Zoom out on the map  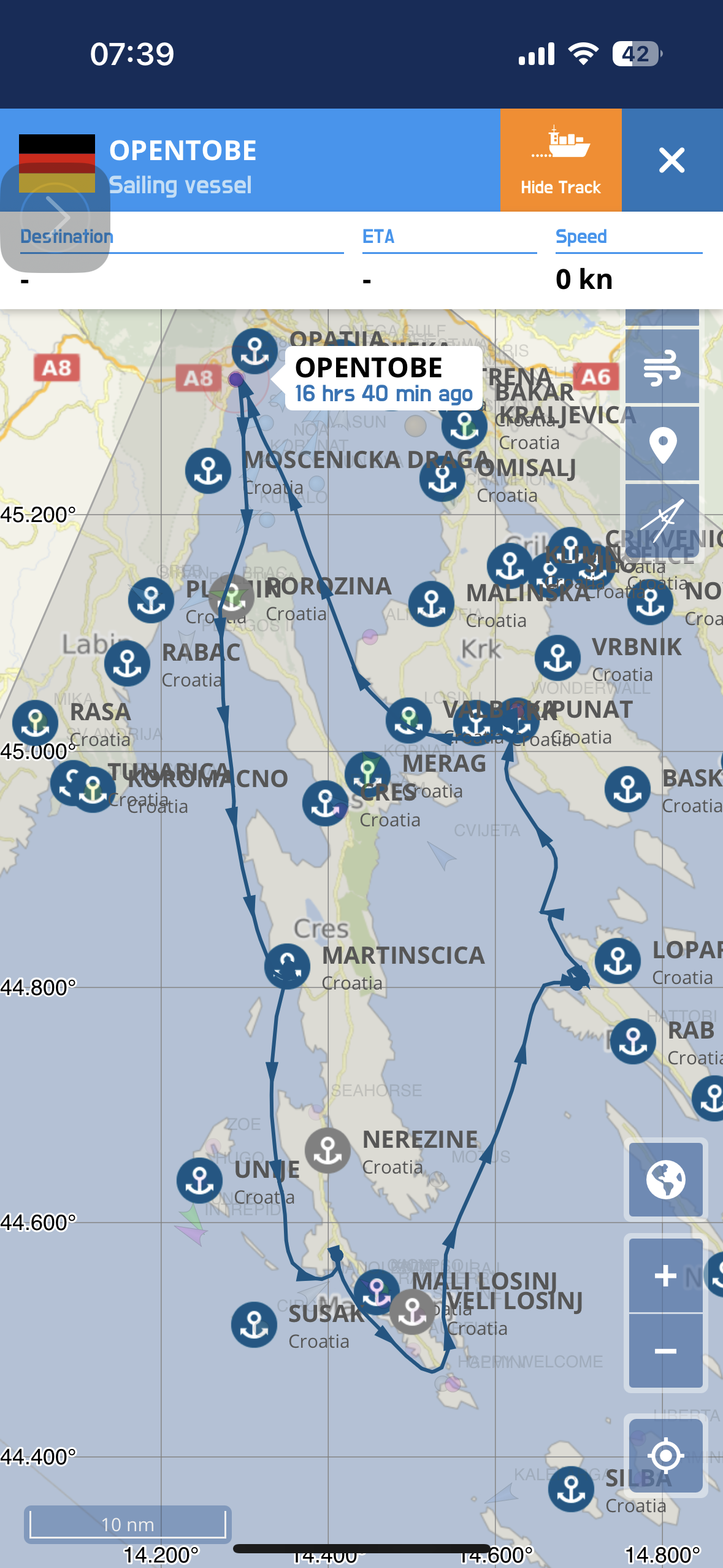665,1351
